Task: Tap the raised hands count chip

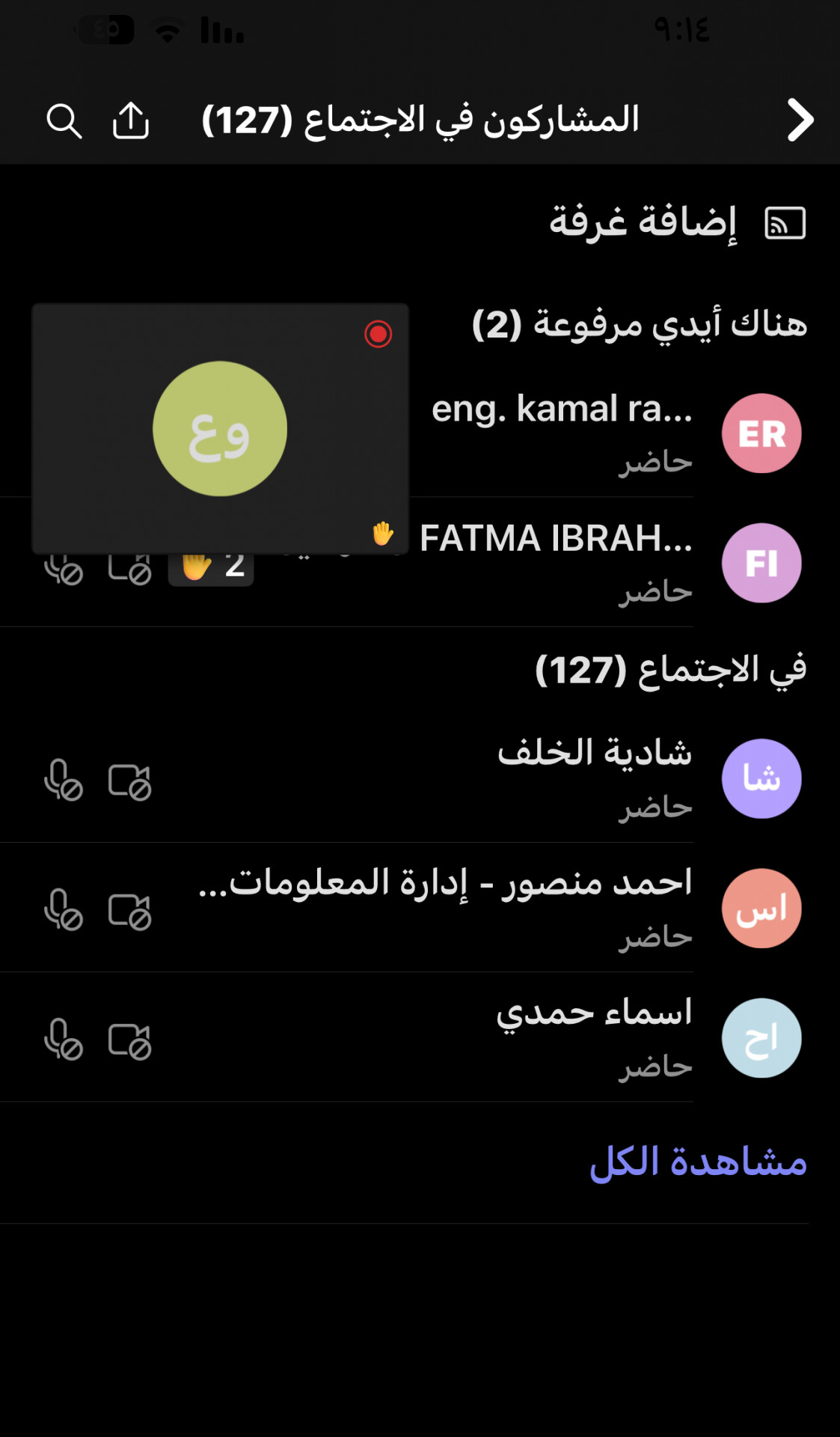Action: pyautogui.click(x=211, y=567)
